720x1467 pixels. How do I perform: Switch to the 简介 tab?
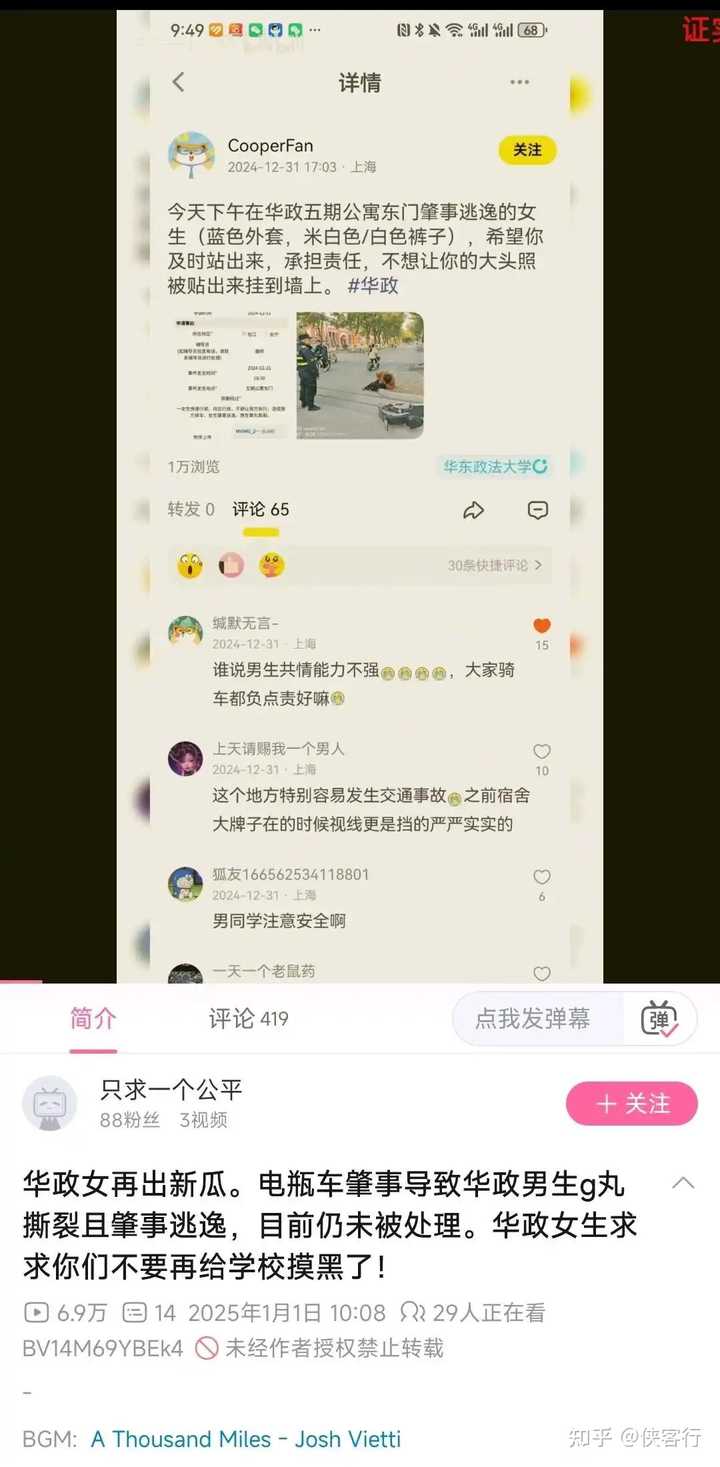pos(93,1018)
